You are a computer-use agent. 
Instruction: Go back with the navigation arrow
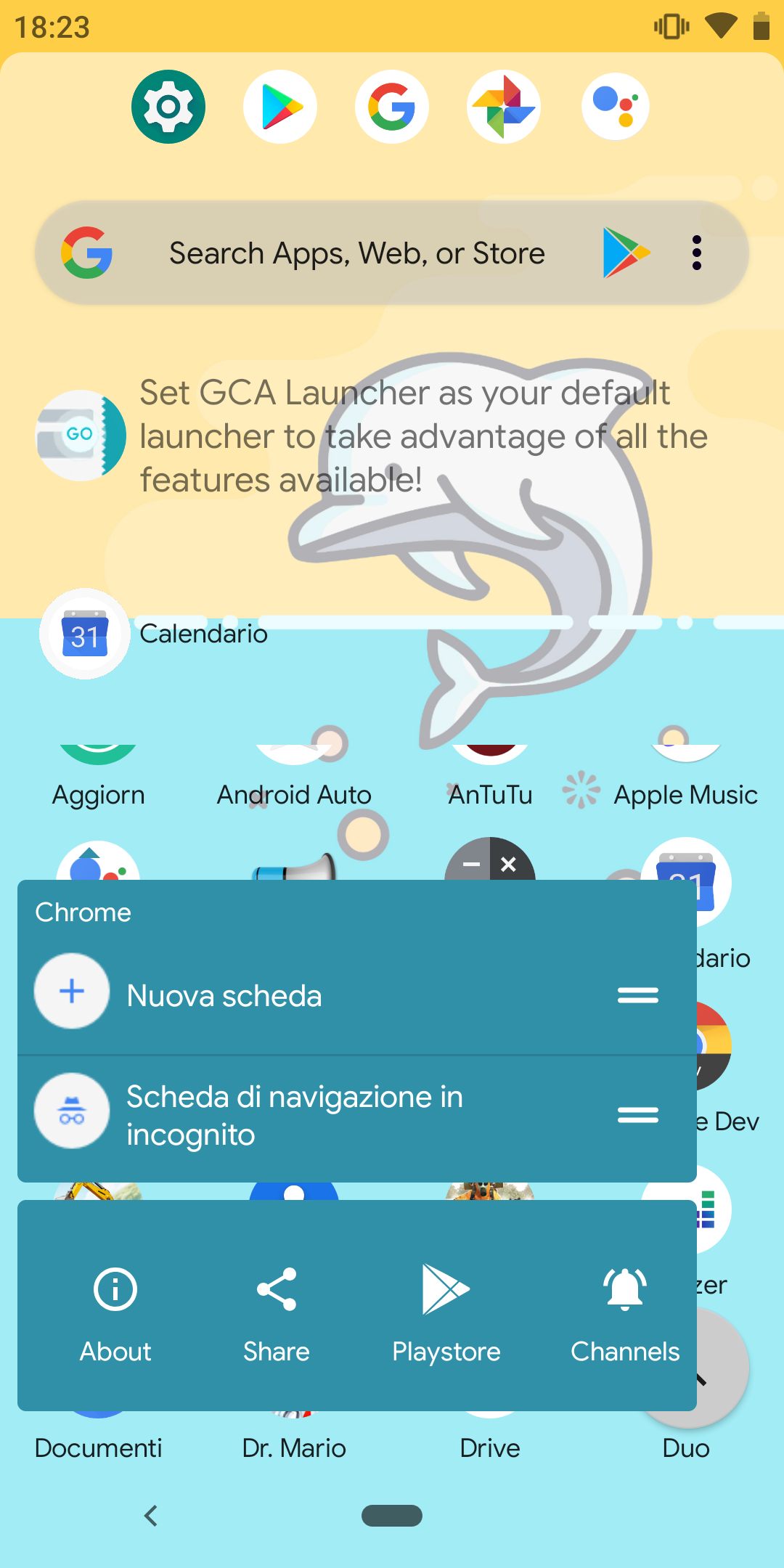pyautogui.click(x=151, y=1516)
